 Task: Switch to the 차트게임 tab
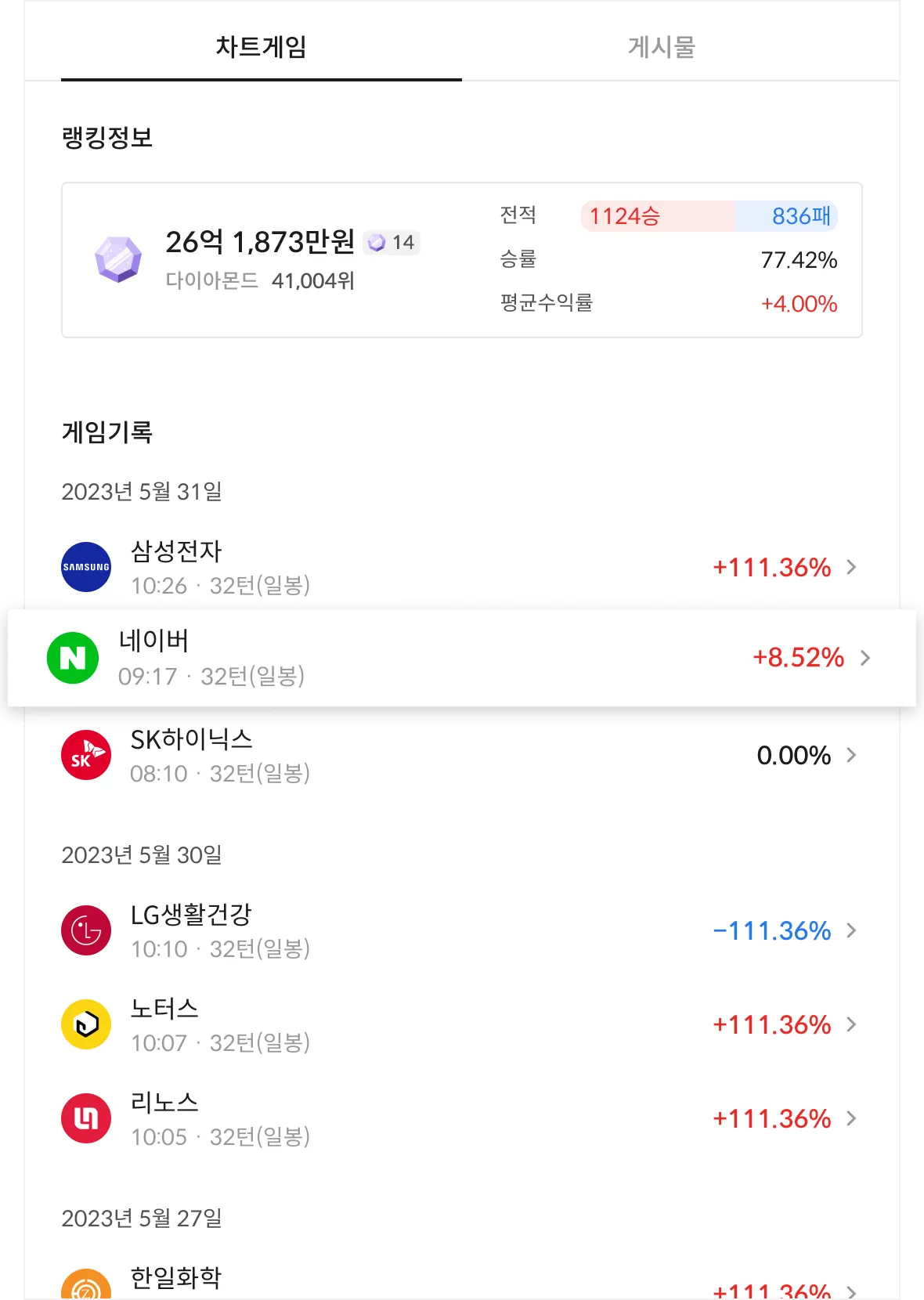[261, 48]
